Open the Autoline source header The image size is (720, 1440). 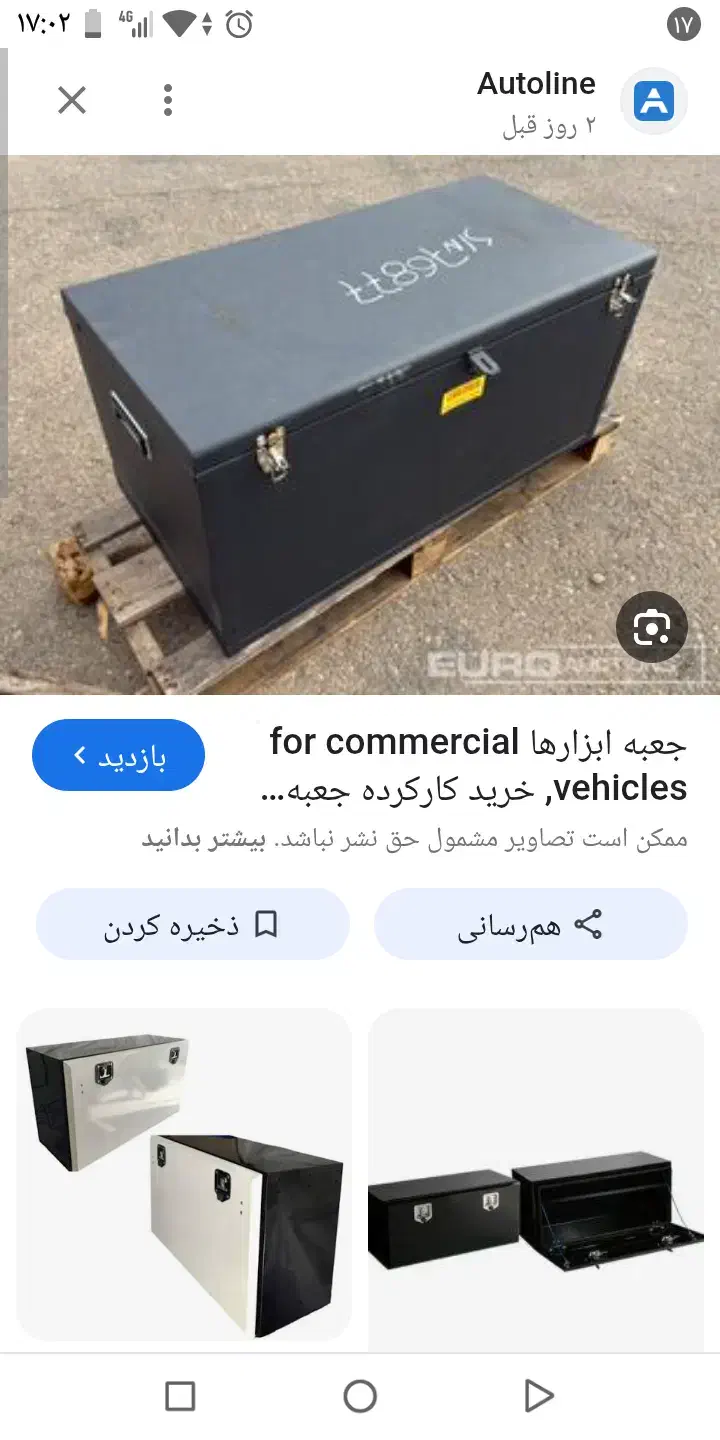[x=536, y=83]
